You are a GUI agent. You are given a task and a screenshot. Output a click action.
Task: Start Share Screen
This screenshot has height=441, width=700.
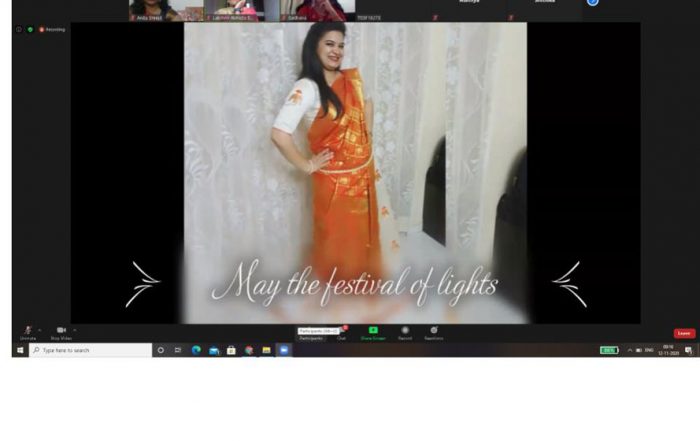pyautogui.click(x=373, y=332)
